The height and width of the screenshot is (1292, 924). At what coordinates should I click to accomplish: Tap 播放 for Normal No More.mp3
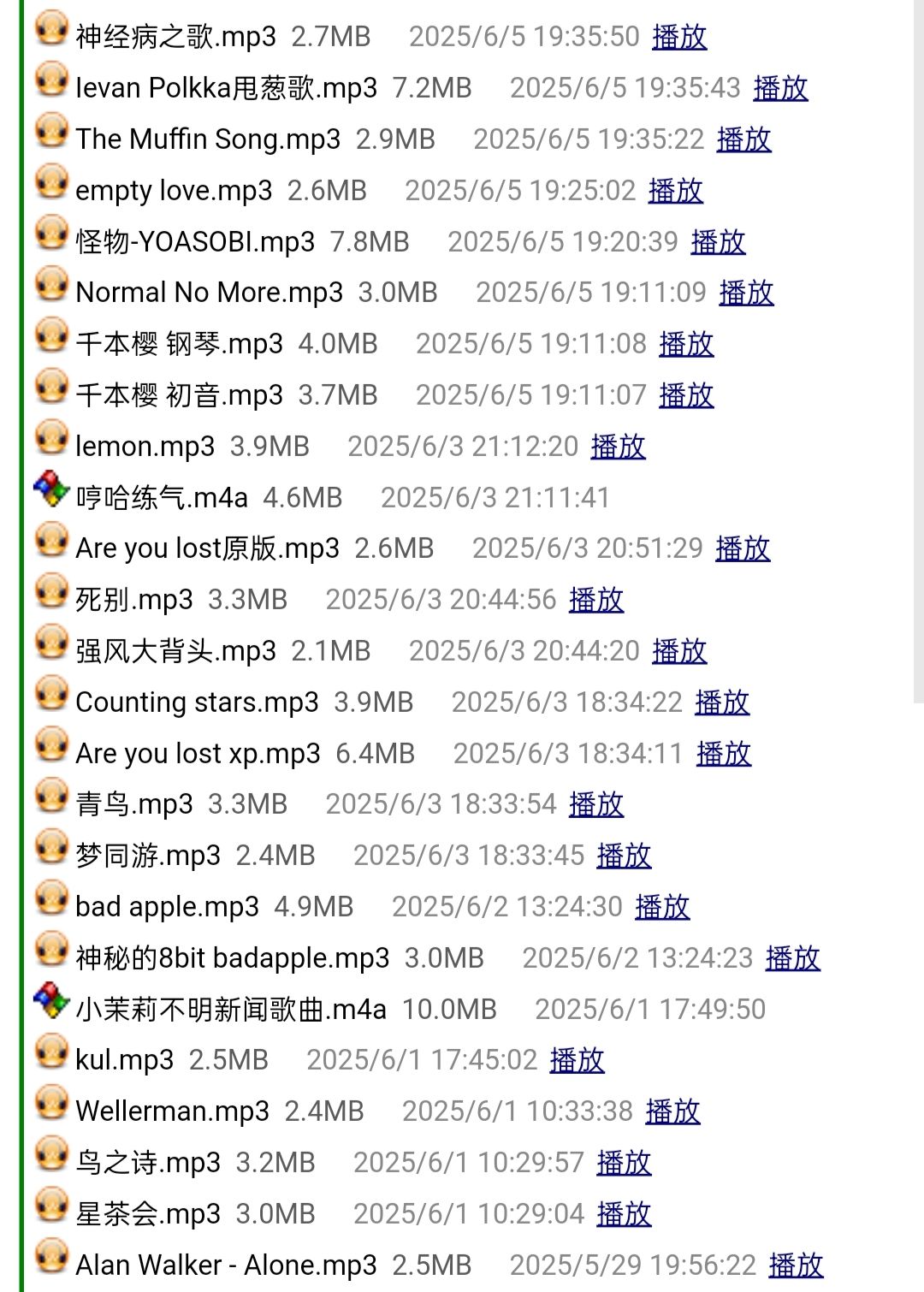tap(746, 293)
